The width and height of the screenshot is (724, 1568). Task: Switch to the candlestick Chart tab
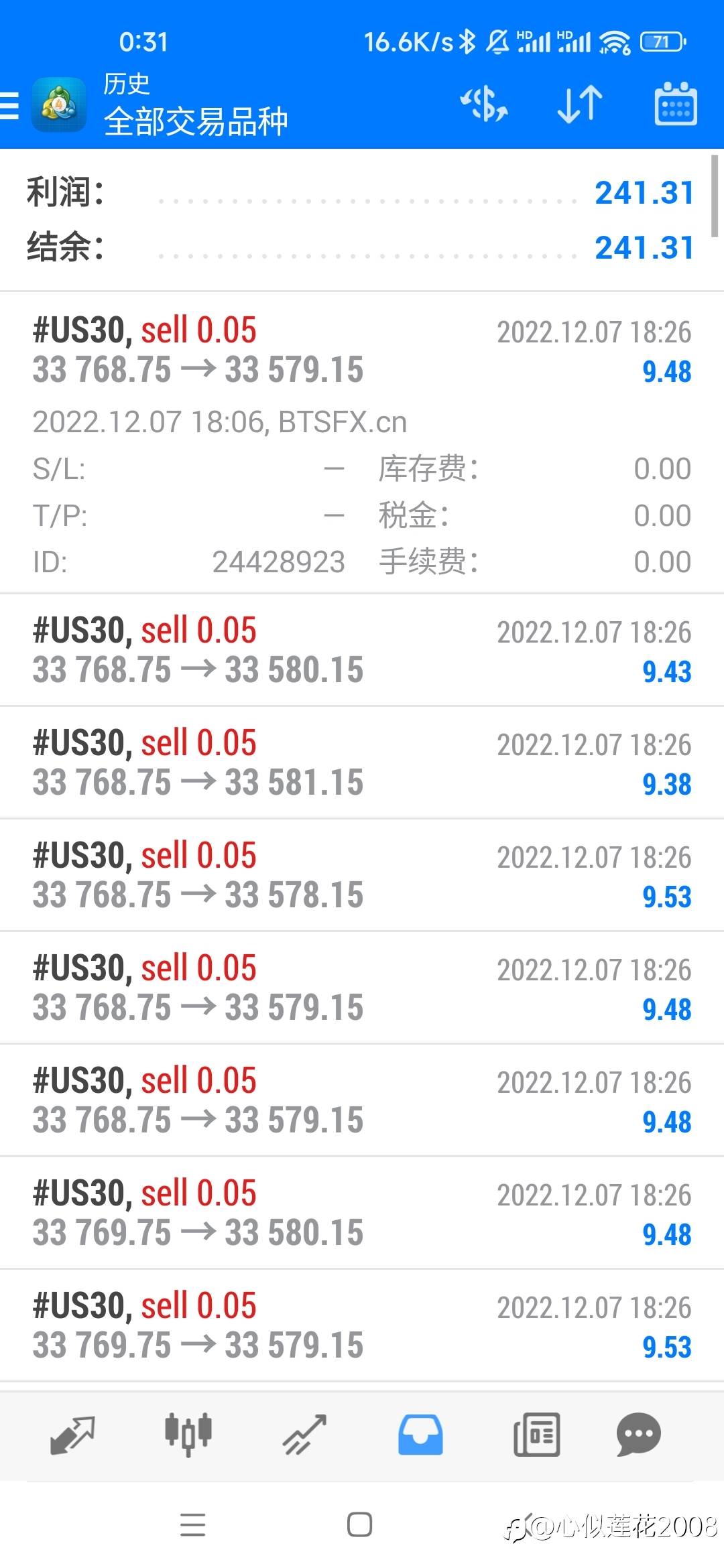pos(188,1434)
